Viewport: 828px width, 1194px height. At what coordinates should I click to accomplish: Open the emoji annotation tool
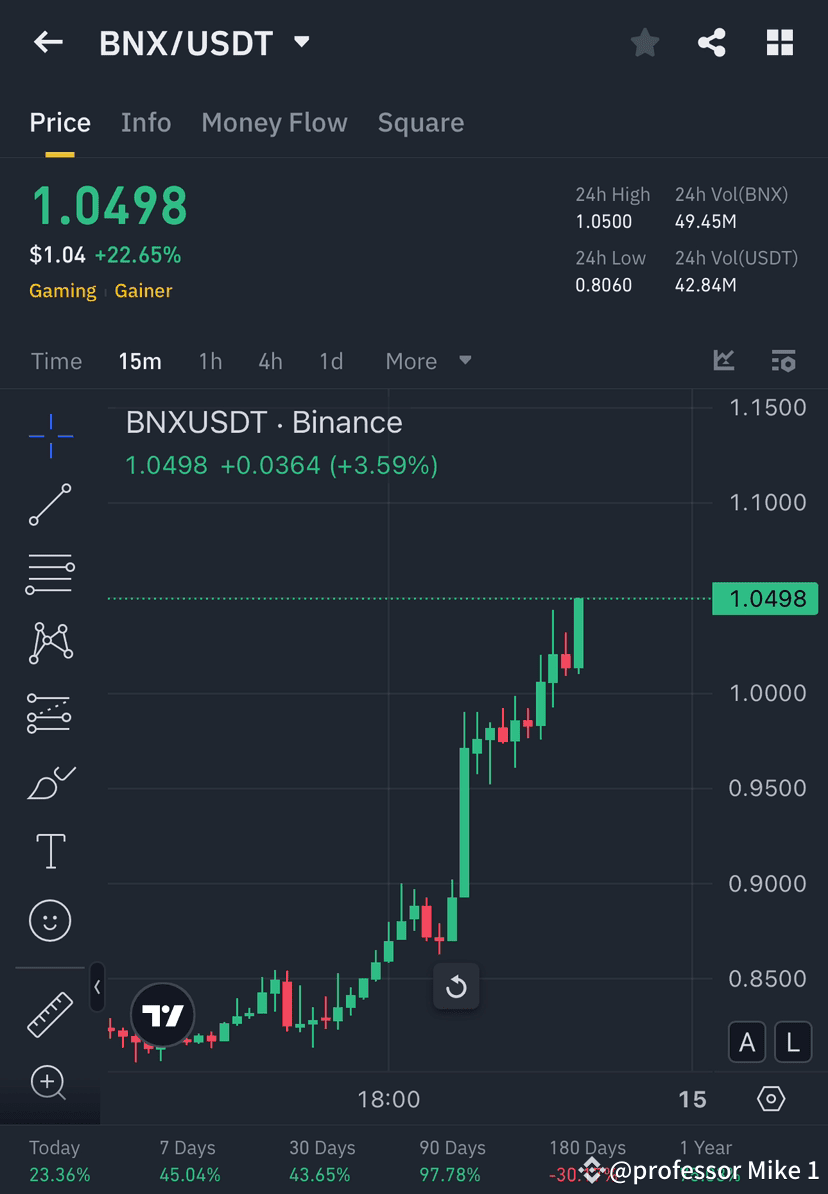tap(50, 920)
